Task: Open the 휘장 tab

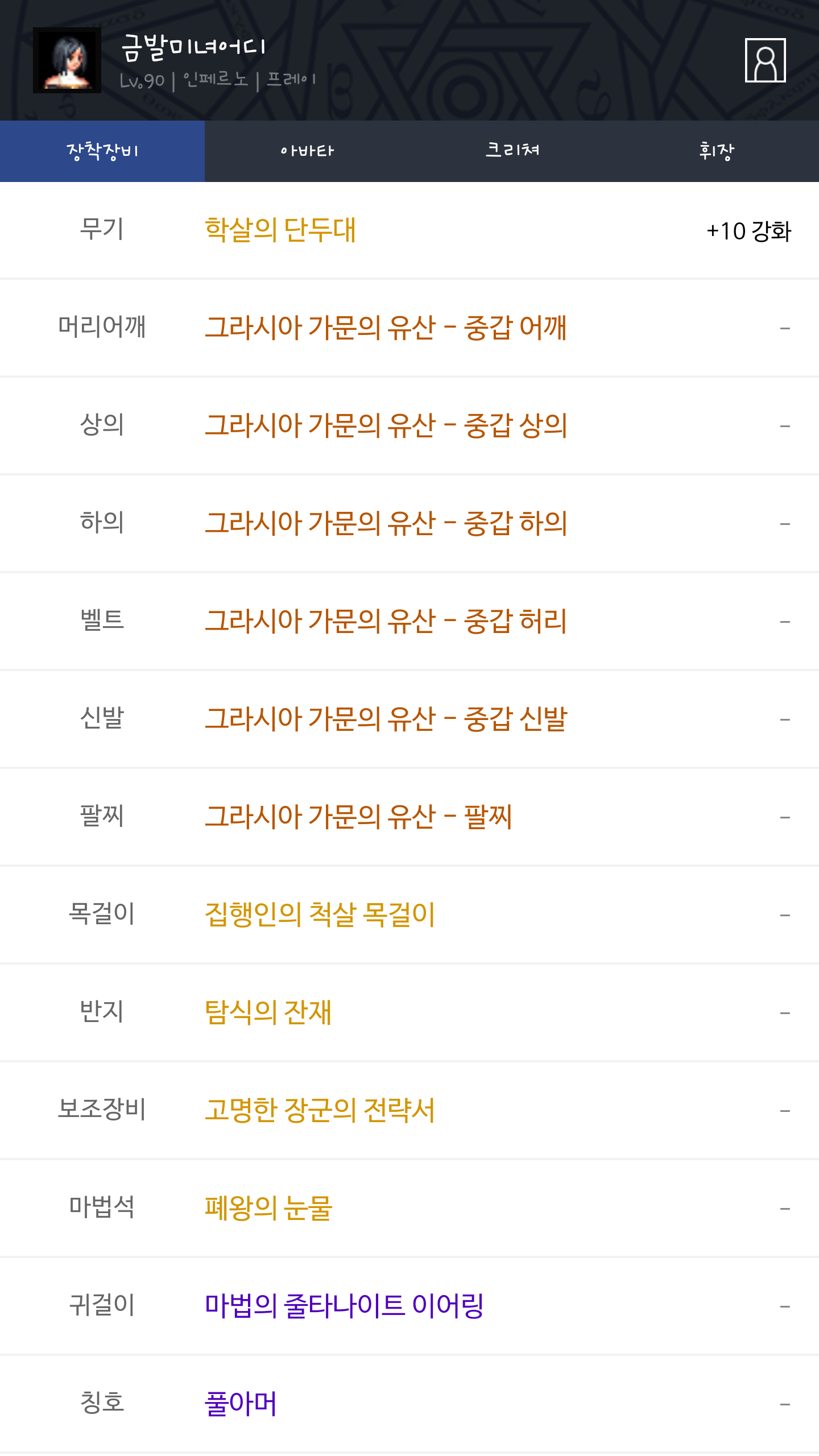Action: 717,151
